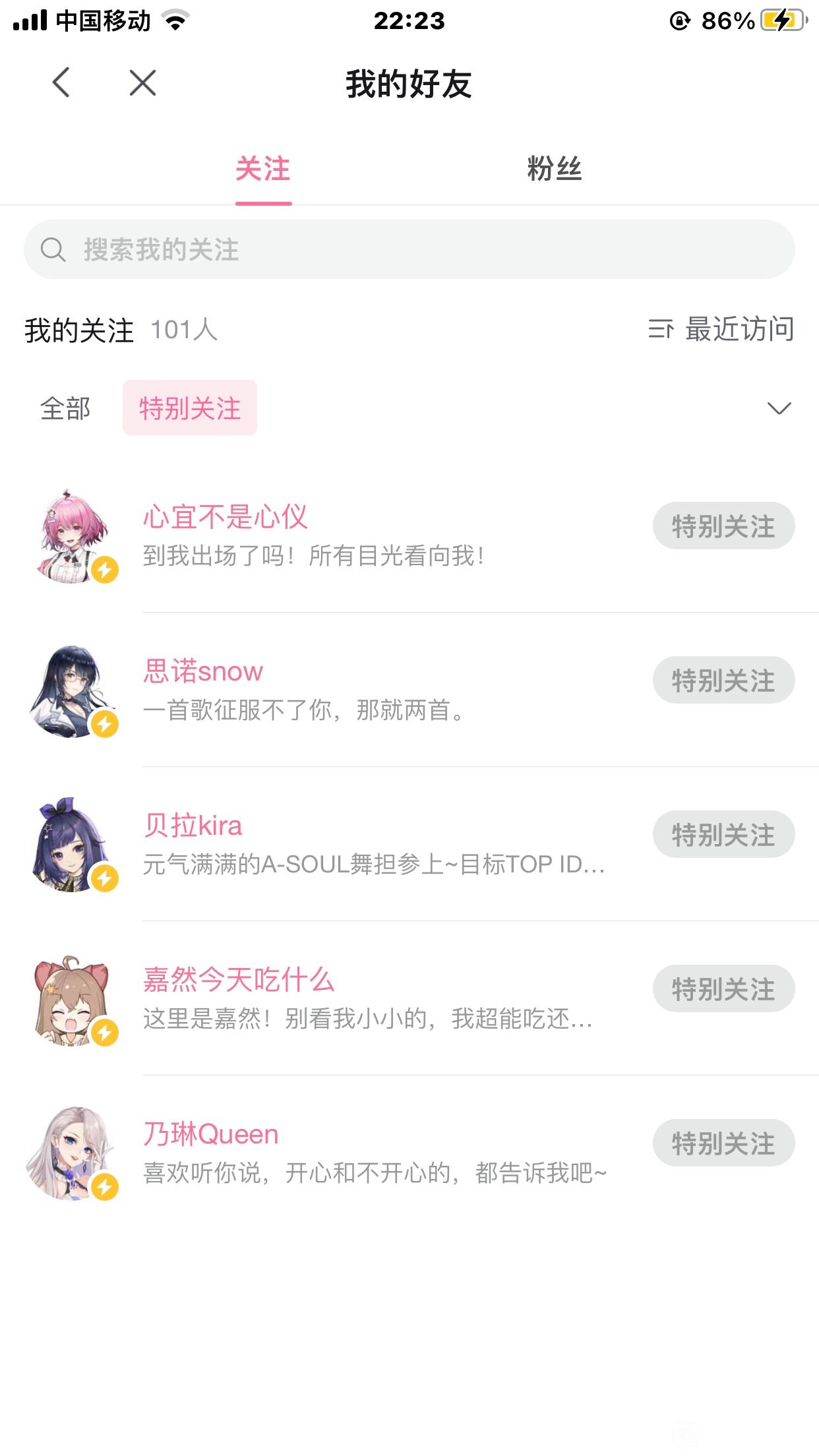Tap 特别关注 button for 乃琳Queen
This screenshot has height=1456, width=819.
[x=723, y=1143]
